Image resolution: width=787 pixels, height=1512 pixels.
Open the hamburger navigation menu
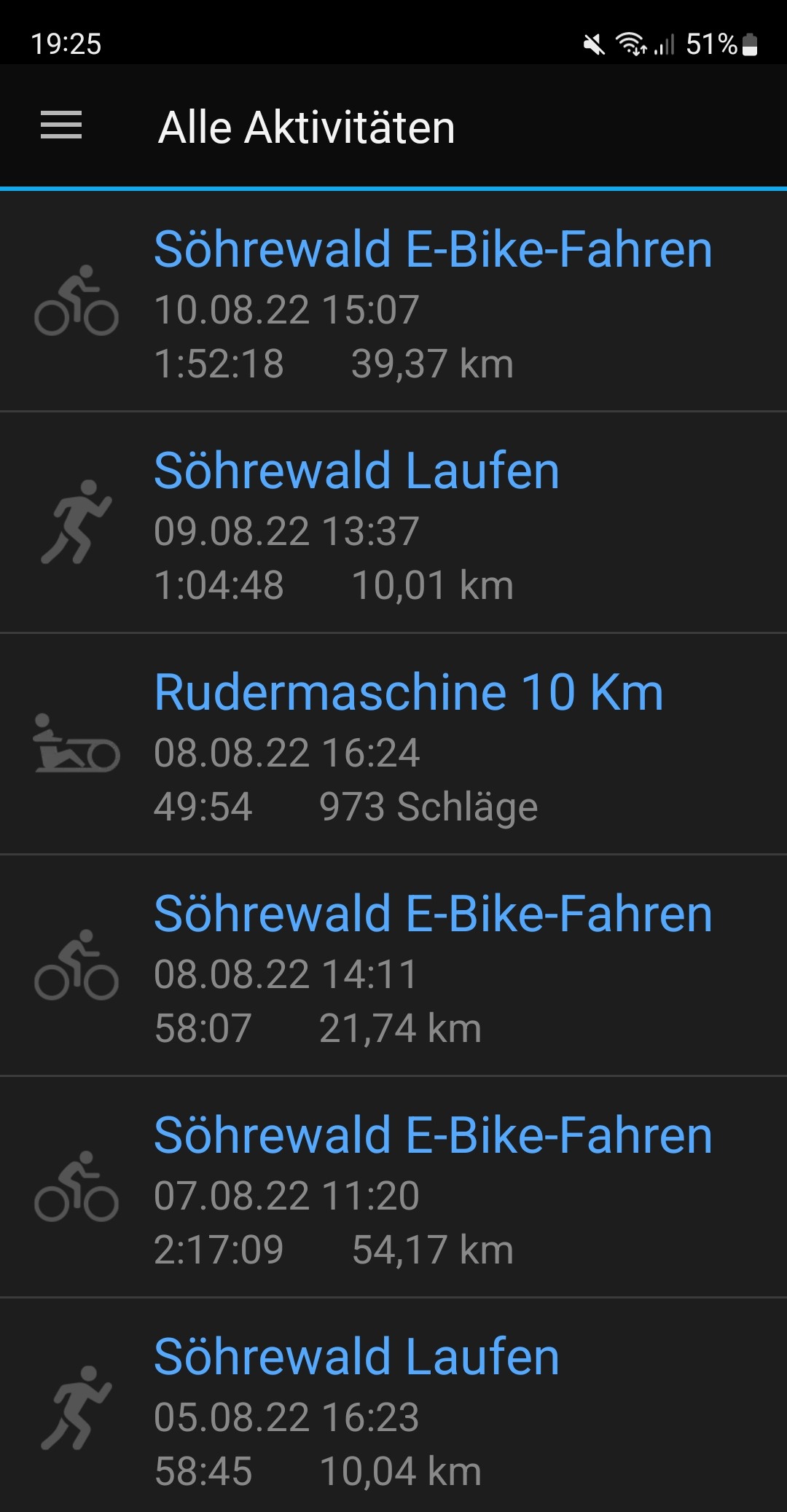61,125
